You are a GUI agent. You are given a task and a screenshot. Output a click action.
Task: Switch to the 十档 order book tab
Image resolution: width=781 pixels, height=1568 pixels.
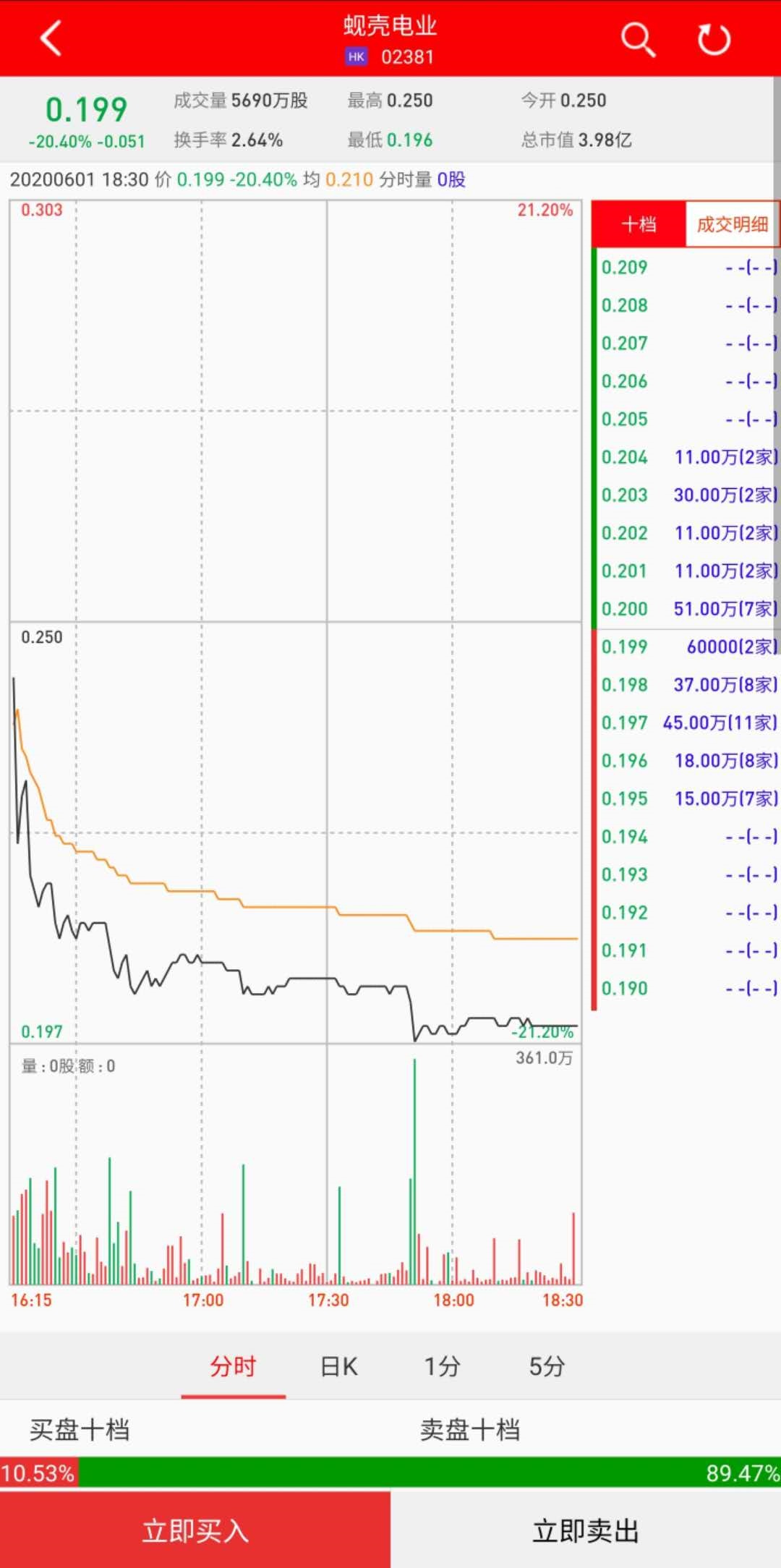[639, 224]
